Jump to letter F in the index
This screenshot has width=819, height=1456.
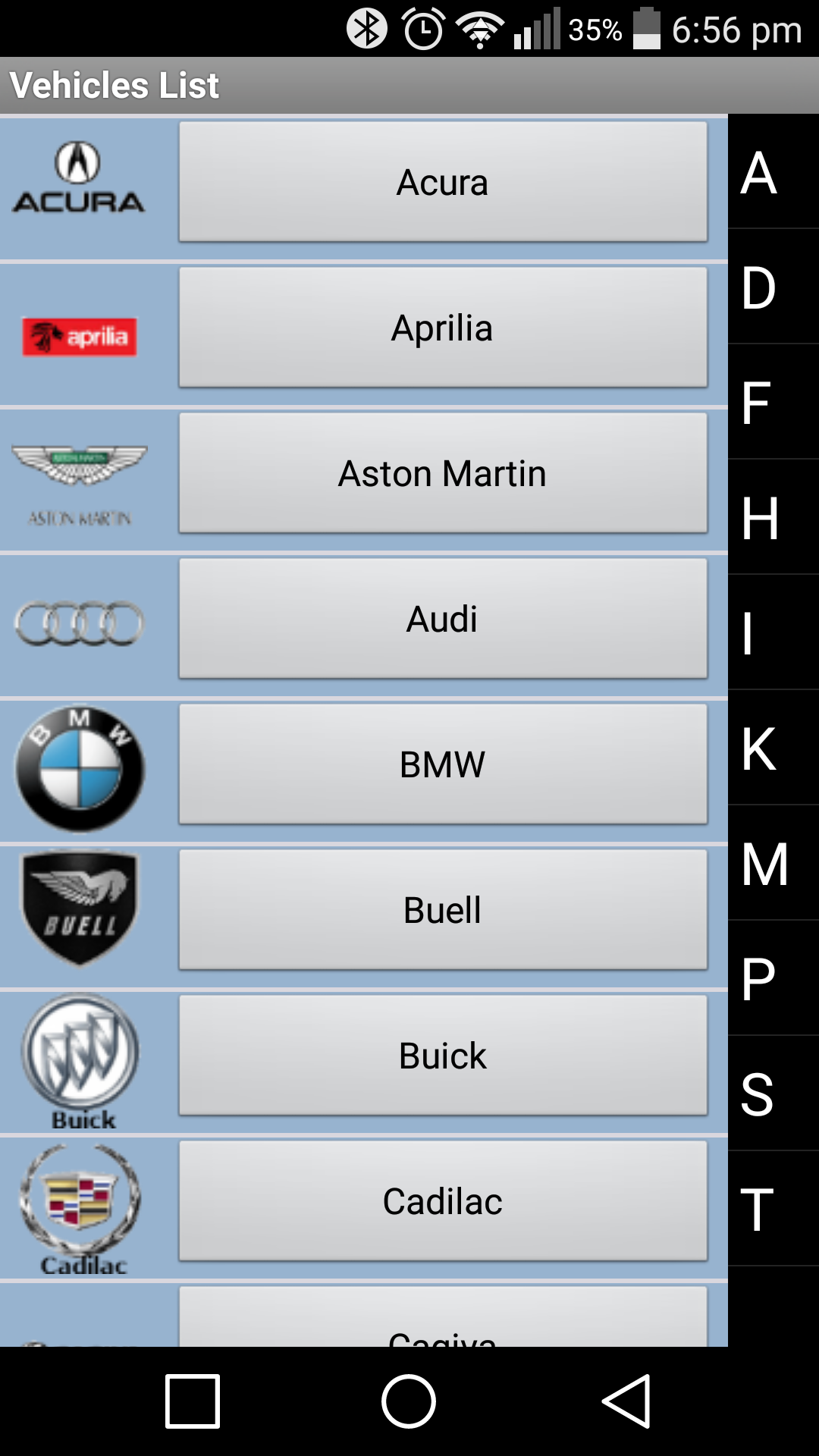pos(773,402)
